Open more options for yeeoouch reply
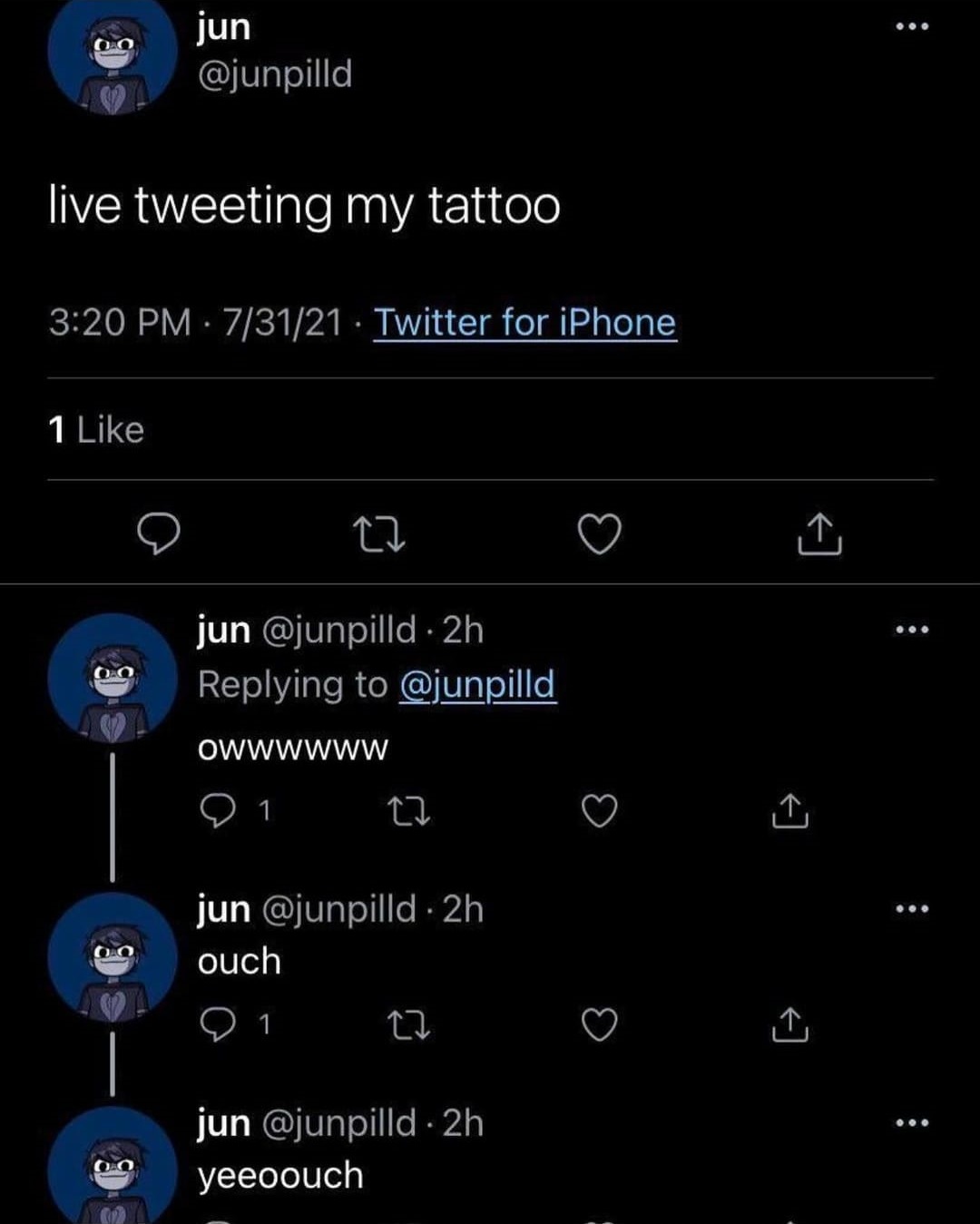Image resolution: width=980 pixels, height=1224 pixels. click(x=911, y=1123)
